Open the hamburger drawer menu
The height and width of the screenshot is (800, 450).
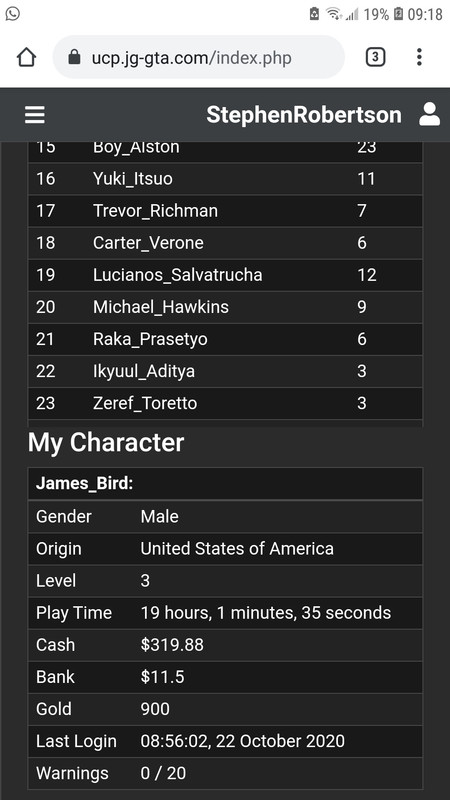pyautogui.click(x=35, y=115)
